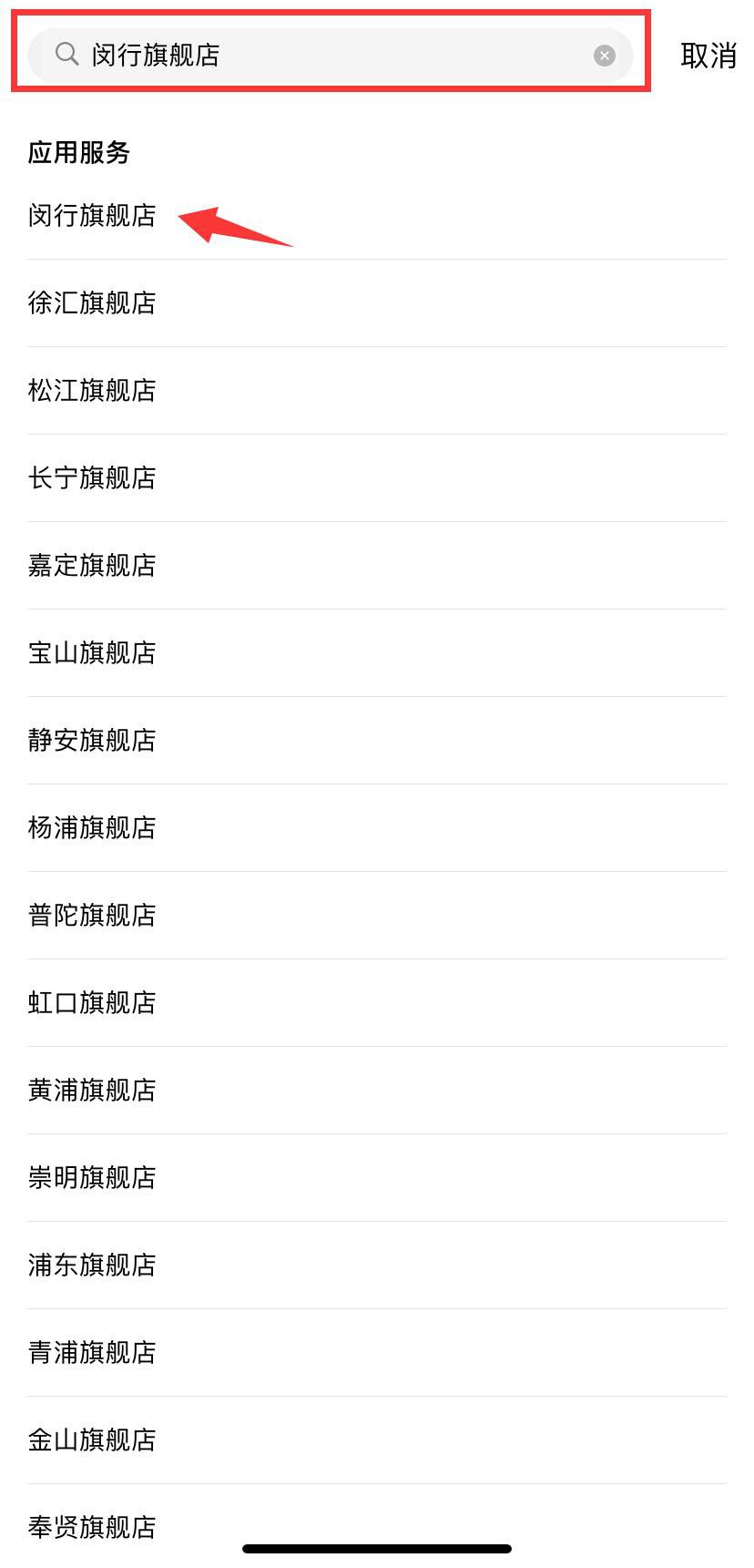Open 奉贤旗舰店
Viewport: 754px width, 1568px height.
92,1527
